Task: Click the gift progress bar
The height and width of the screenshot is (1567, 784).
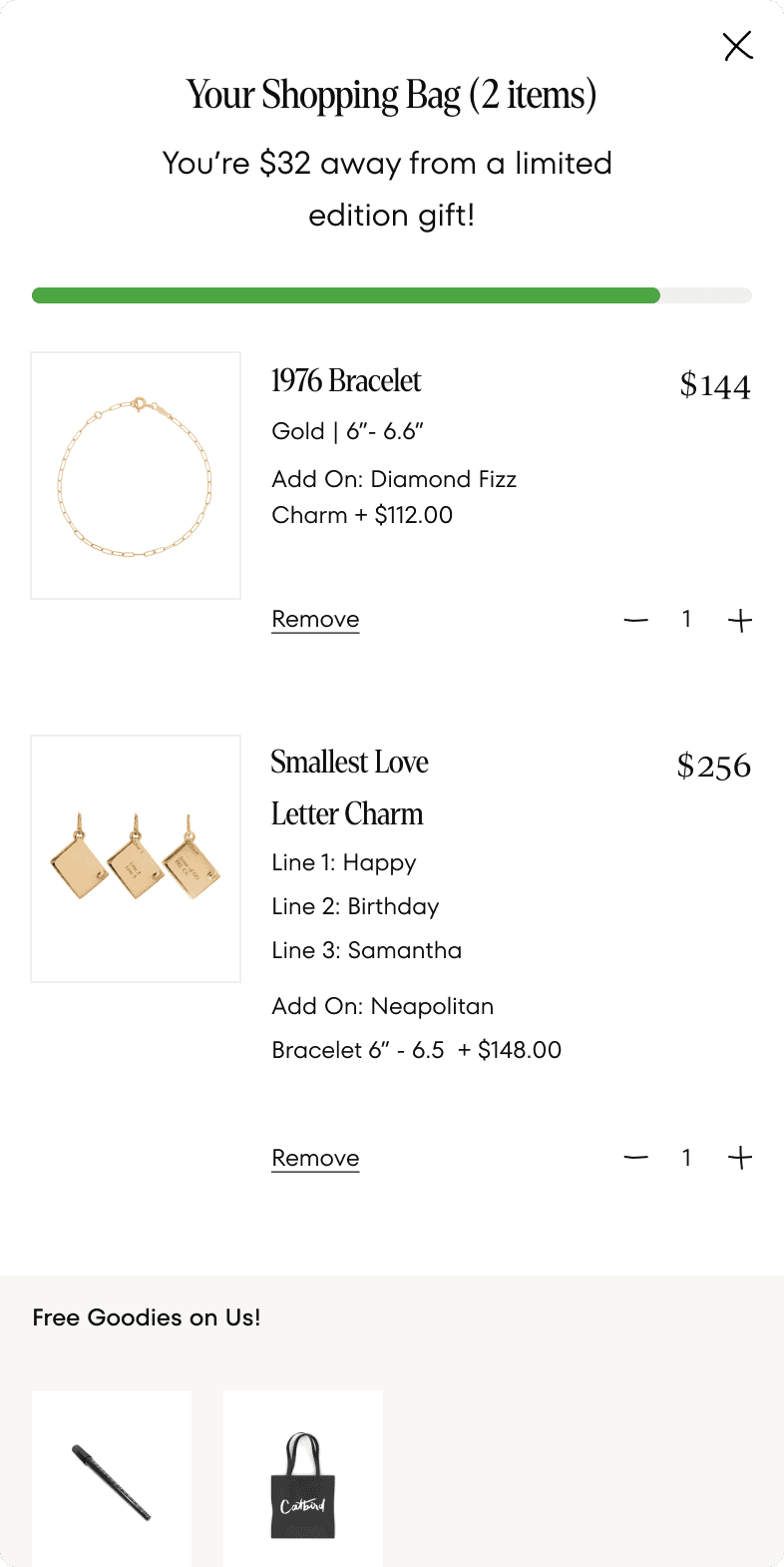Action: [x=392, y=295]
